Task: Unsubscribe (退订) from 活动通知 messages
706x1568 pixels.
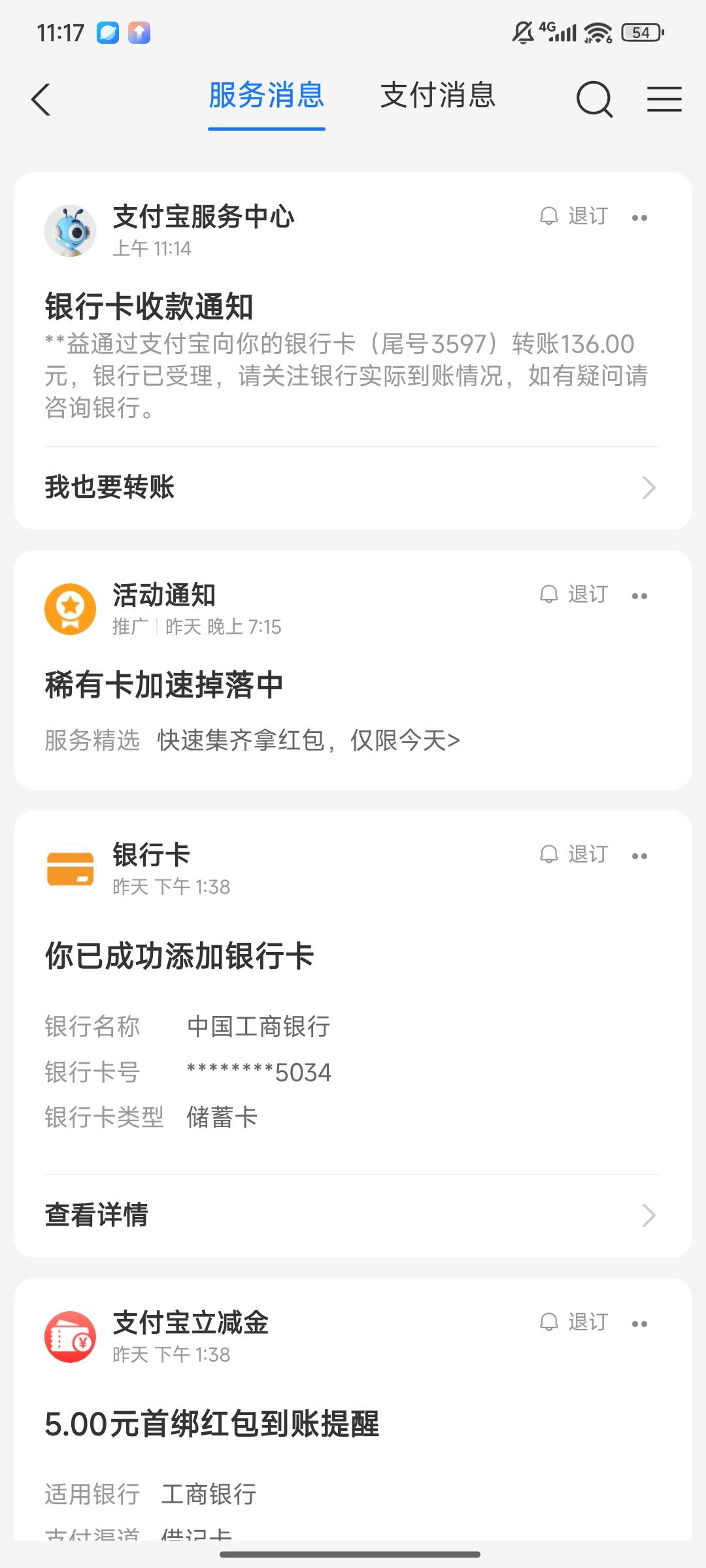Action: pos(575,595)
